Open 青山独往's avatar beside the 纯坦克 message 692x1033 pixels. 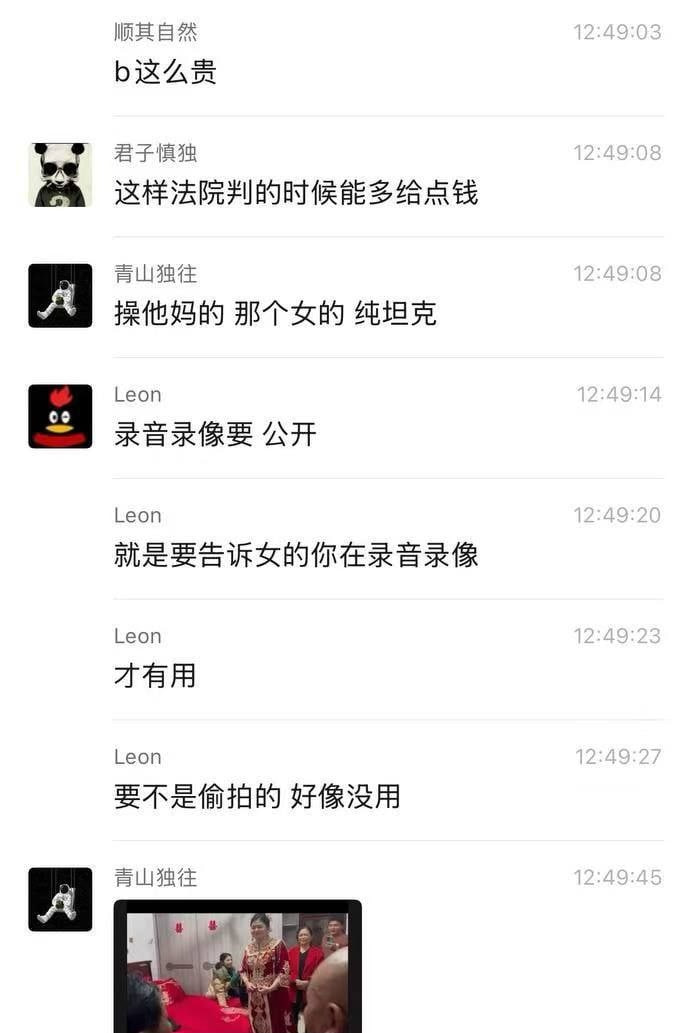[60, 296]
